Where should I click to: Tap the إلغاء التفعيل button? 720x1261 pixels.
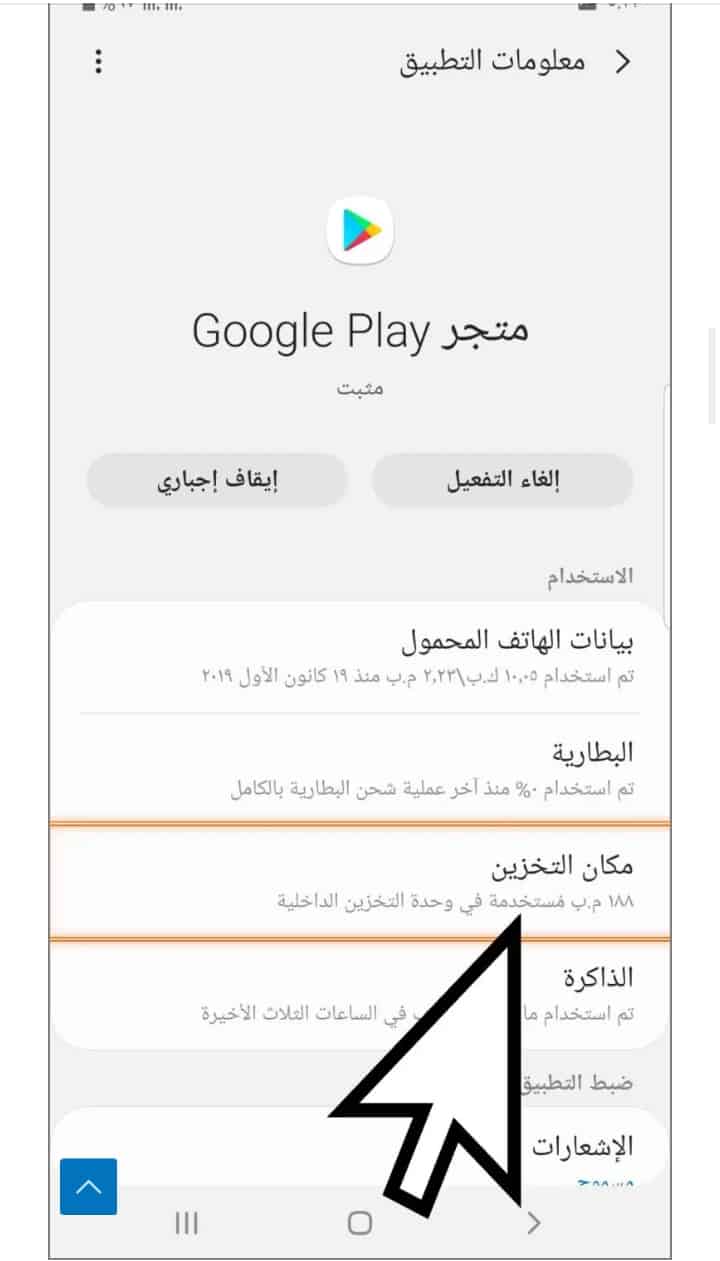pyautogui.click(x=502, y=481)
